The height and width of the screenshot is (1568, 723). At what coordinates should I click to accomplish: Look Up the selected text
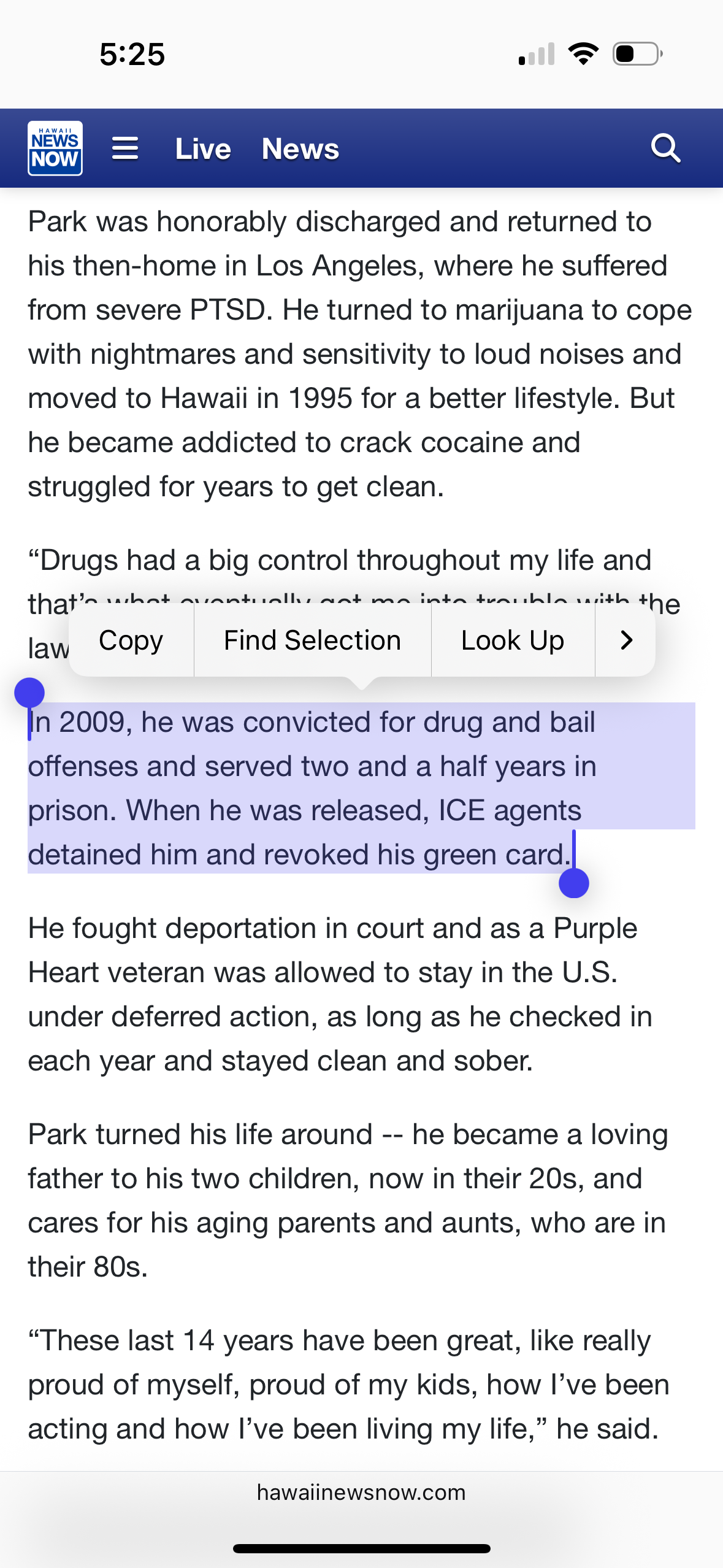(x=513, y=640)
